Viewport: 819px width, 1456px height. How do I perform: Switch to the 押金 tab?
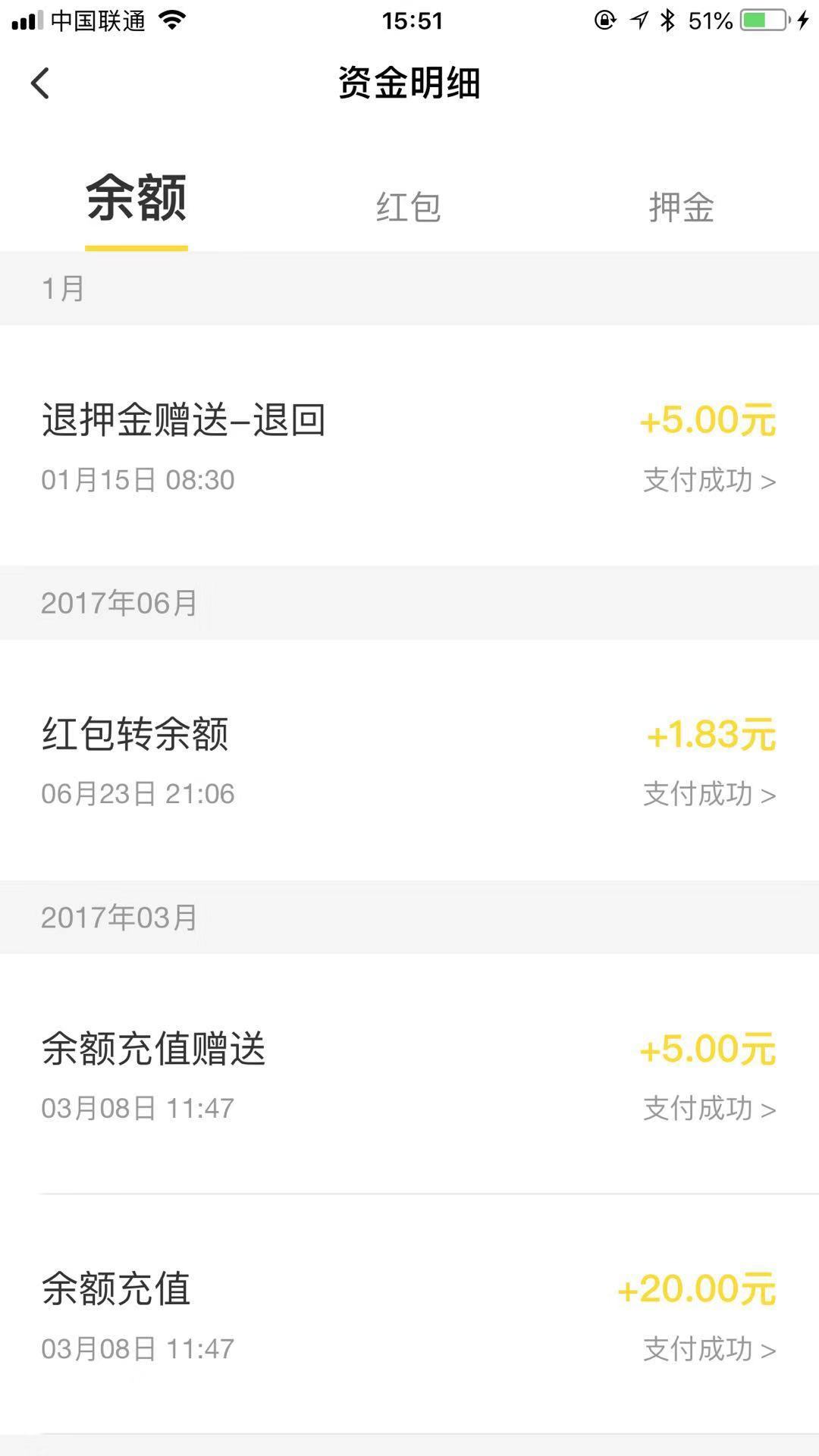(x=680, y=206)
